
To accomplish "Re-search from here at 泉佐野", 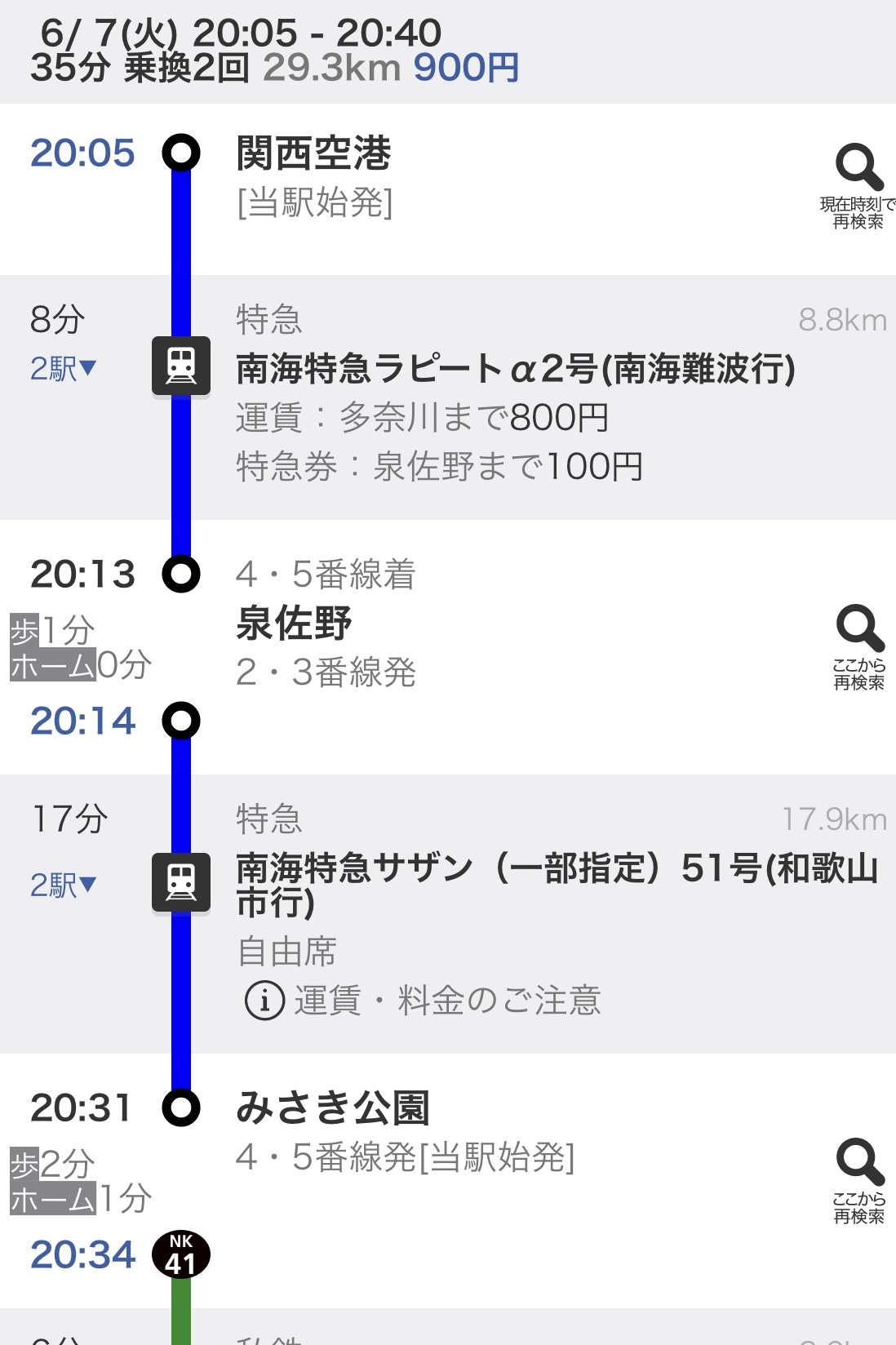I will coord(859,647).
